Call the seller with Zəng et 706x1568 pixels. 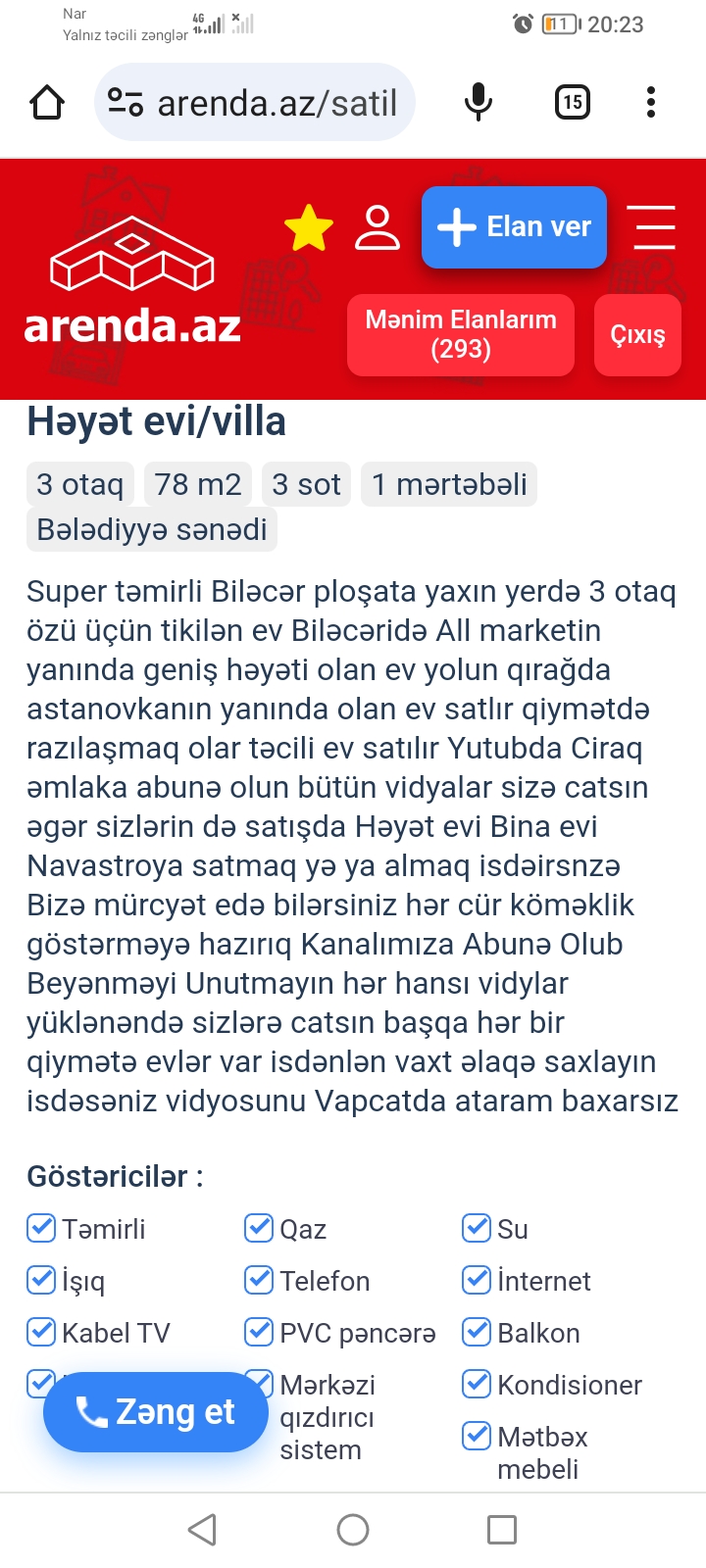tap(156, 1412)
